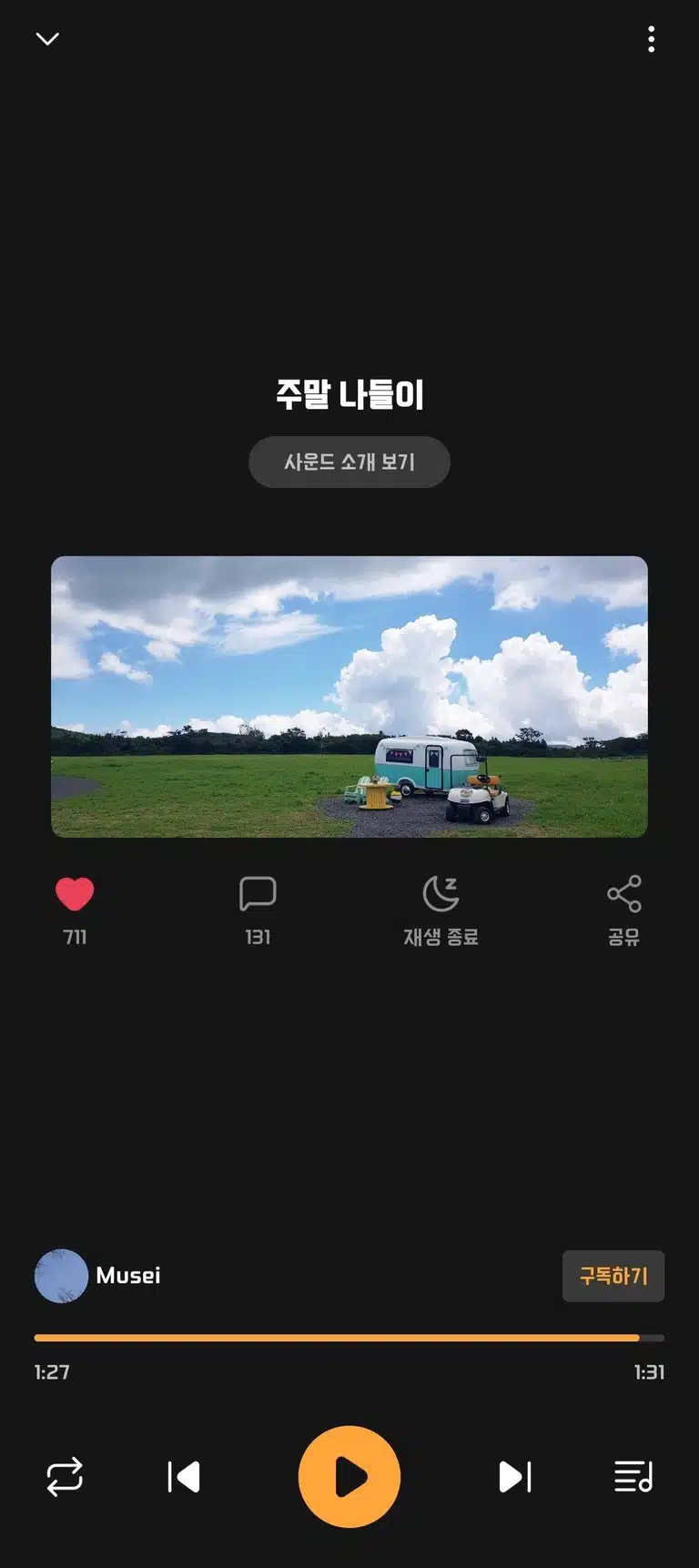Tap the camping trailer cover image
Screen dimensions: 699x1568
coord(349,697)
